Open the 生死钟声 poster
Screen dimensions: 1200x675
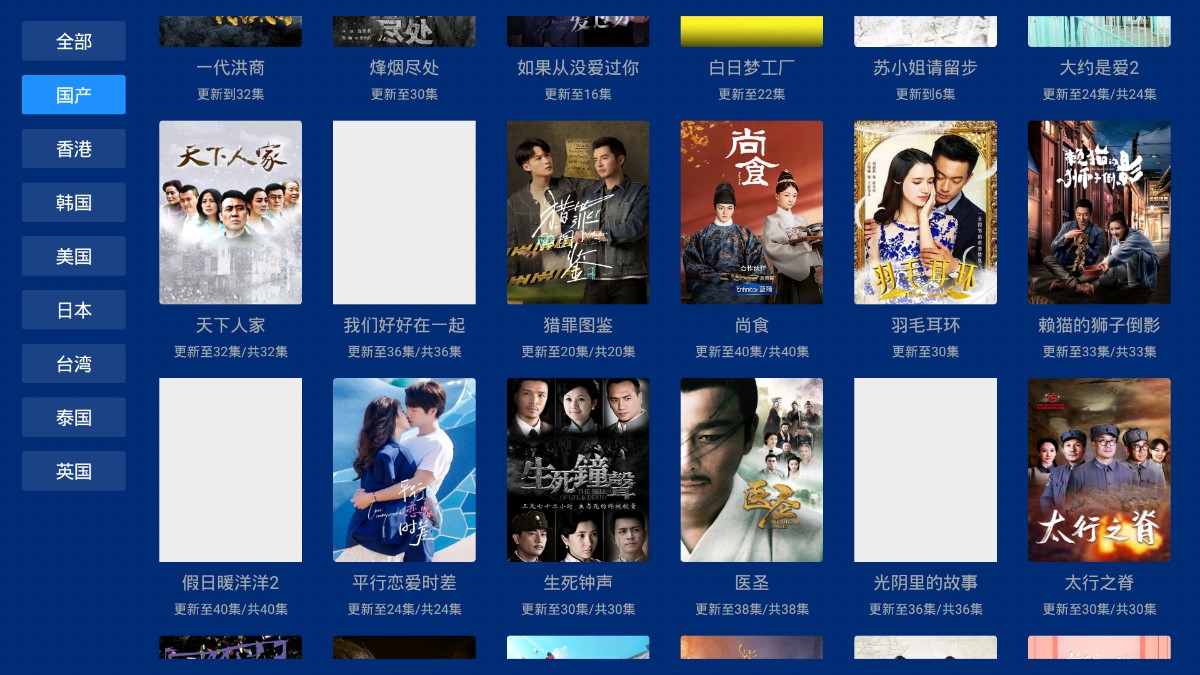[x=578, y=470]
